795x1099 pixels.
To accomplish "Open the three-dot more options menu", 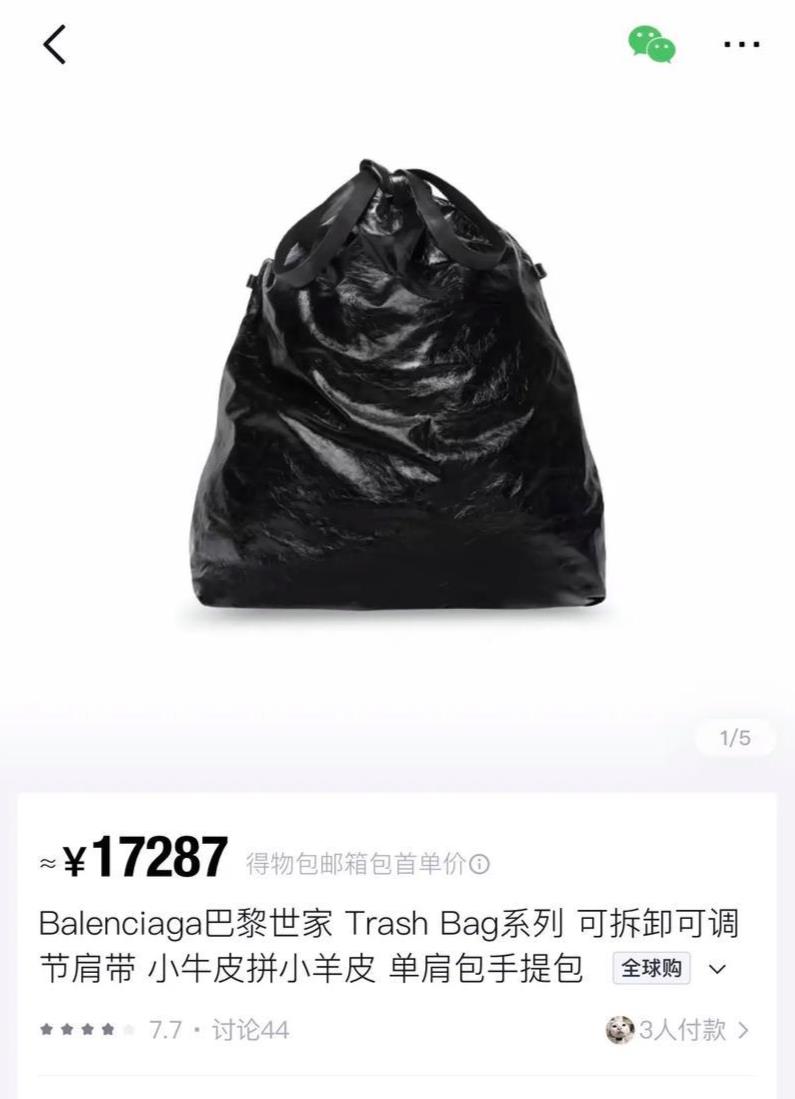I will point(741,45).
